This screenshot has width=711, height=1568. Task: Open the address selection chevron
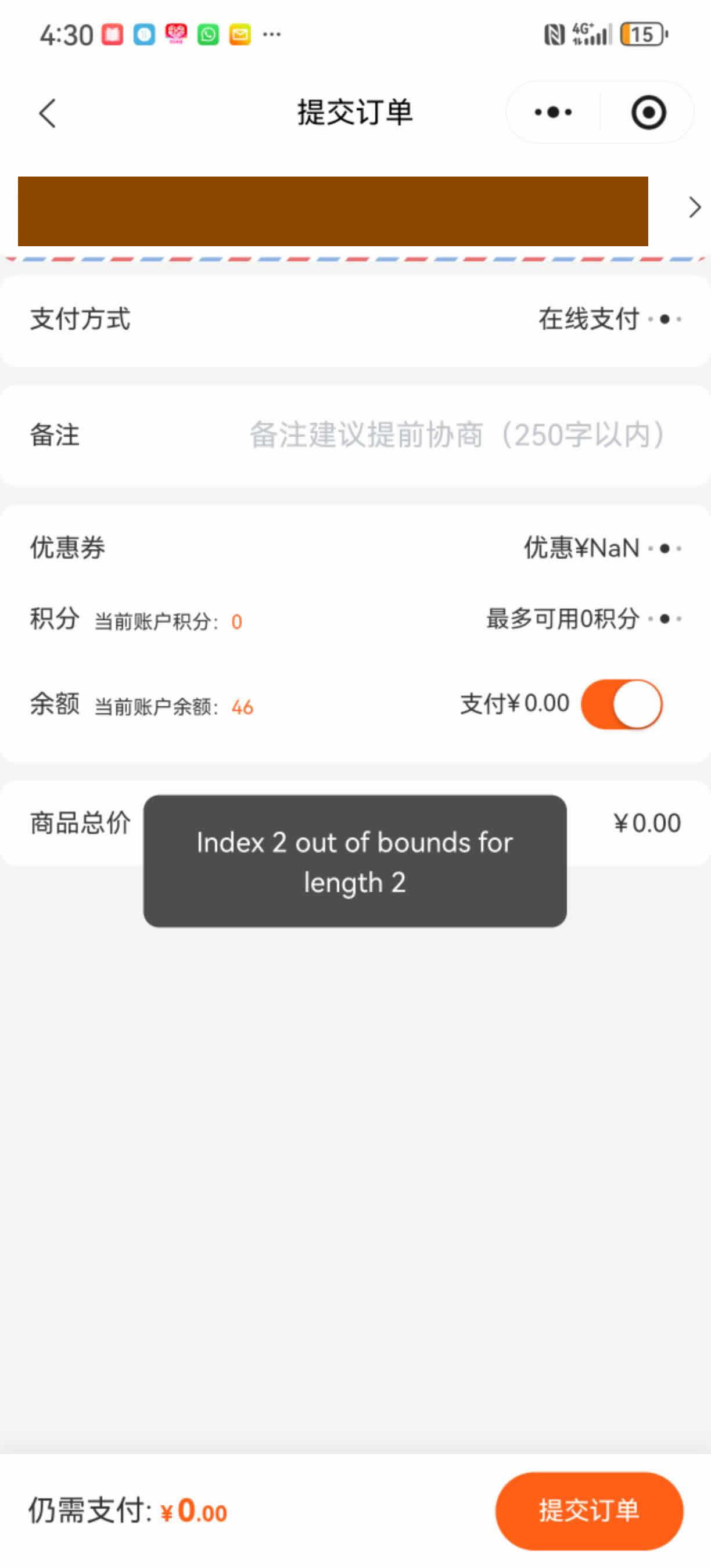click(x=694, y=207)
